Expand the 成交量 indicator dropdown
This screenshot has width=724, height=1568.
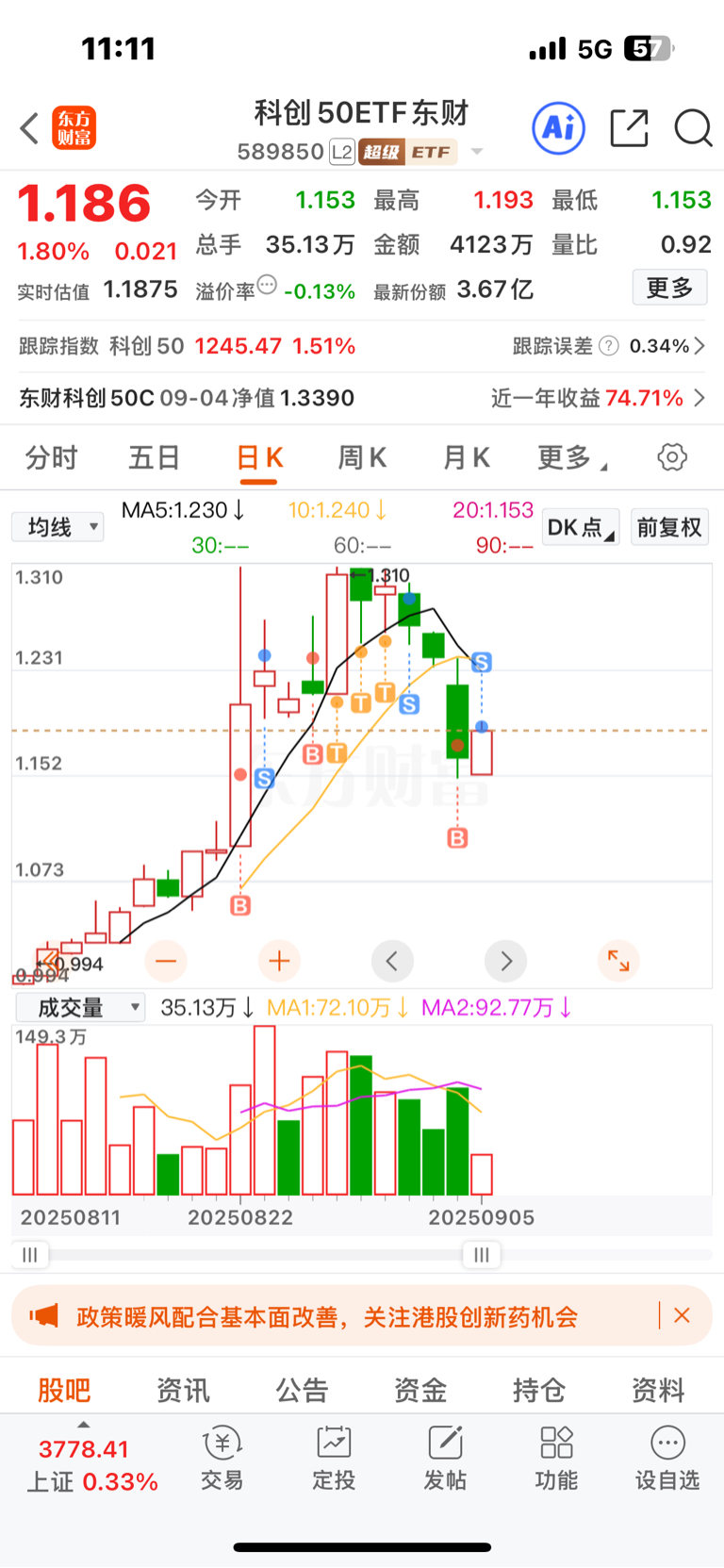point(80,1008)
